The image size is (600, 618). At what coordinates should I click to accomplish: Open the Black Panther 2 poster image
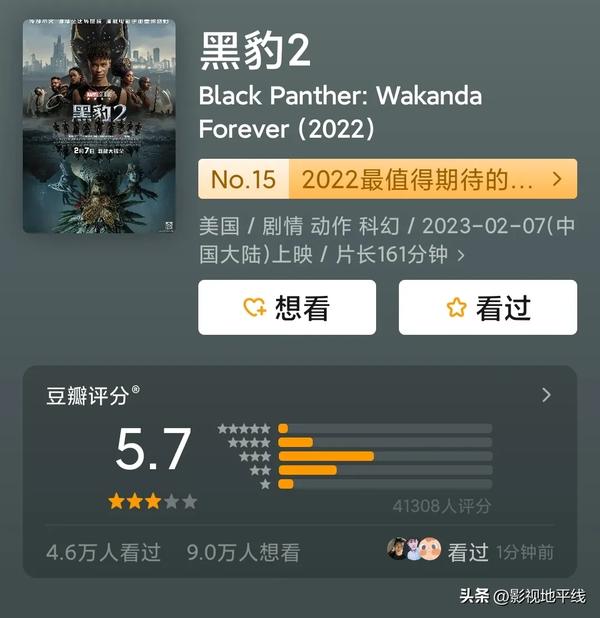click(x=99, y=127)
